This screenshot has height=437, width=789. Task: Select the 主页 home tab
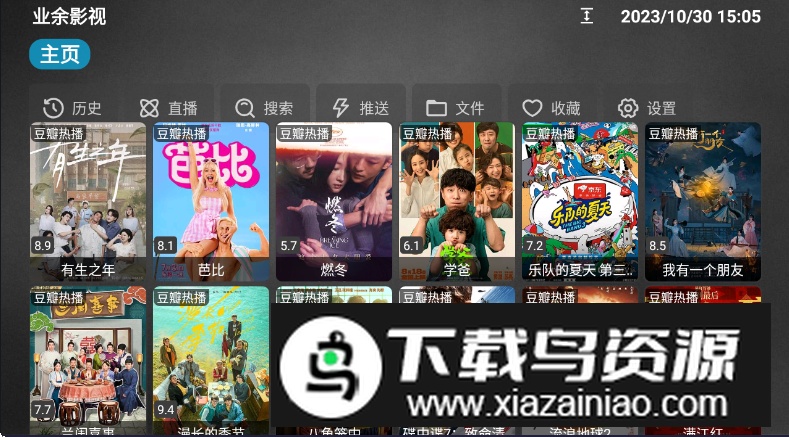(x=59, y=54)
